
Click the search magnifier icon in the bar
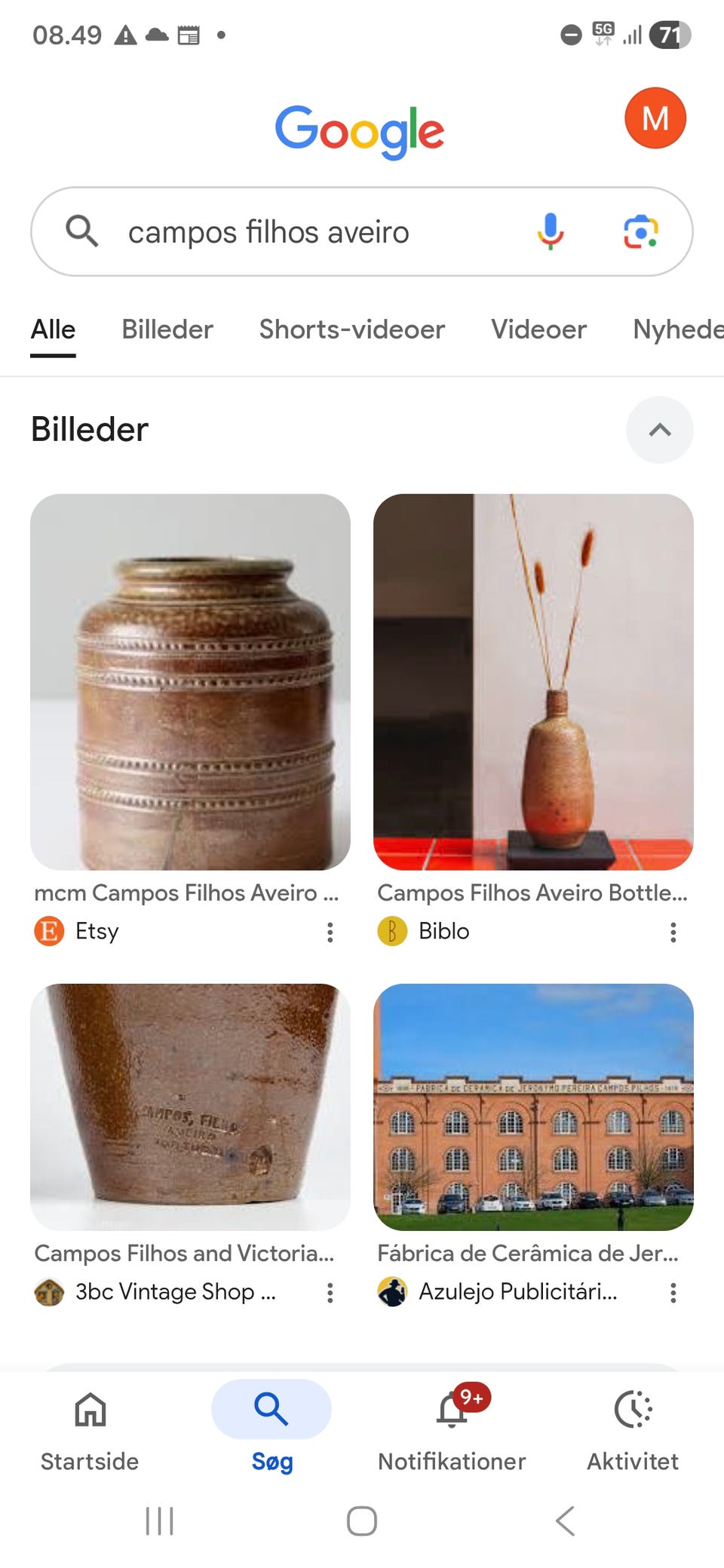tap(83, 231)
